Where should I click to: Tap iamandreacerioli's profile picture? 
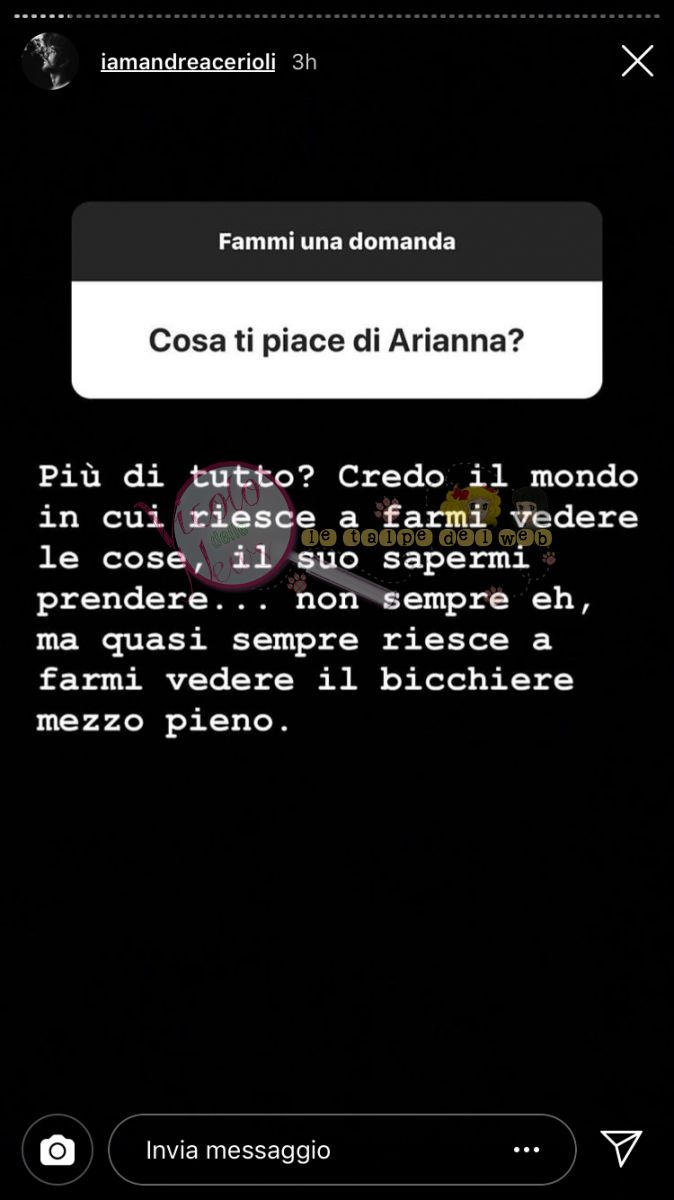click(x=50, y=62)
